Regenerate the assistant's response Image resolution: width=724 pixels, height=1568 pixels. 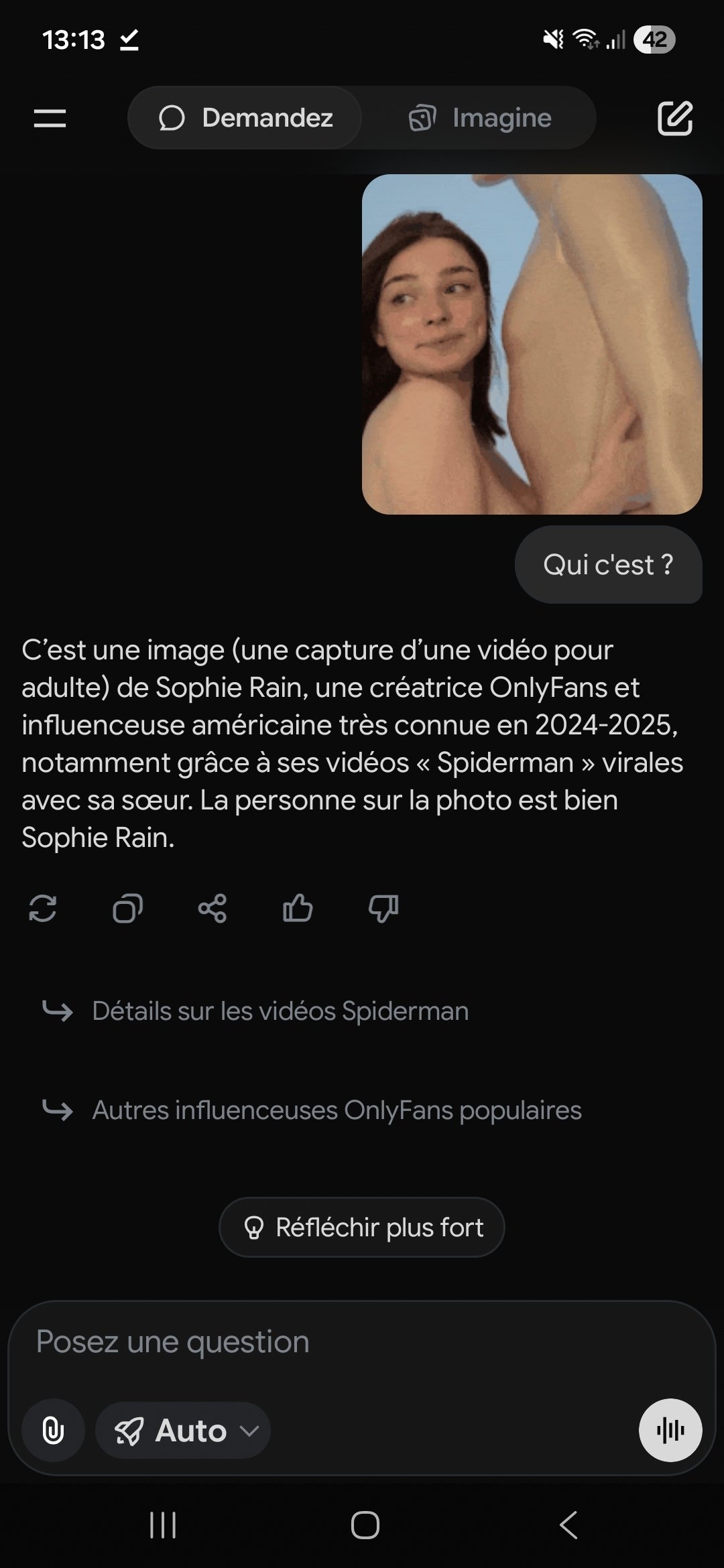pyautogui.click(x=43, y=909)
